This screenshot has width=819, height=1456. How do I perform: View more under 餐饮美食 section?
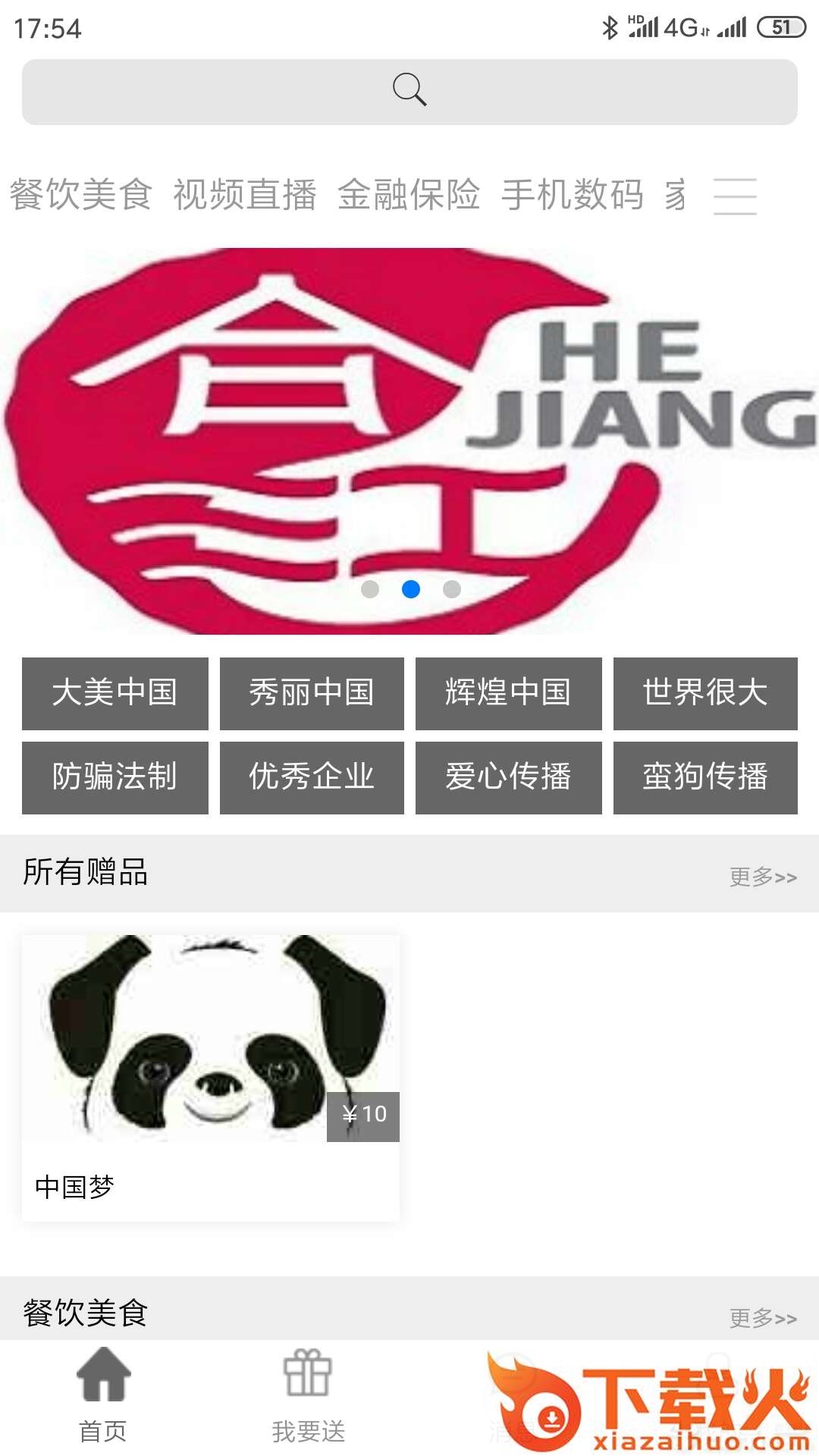click(x=763, y=1318)
